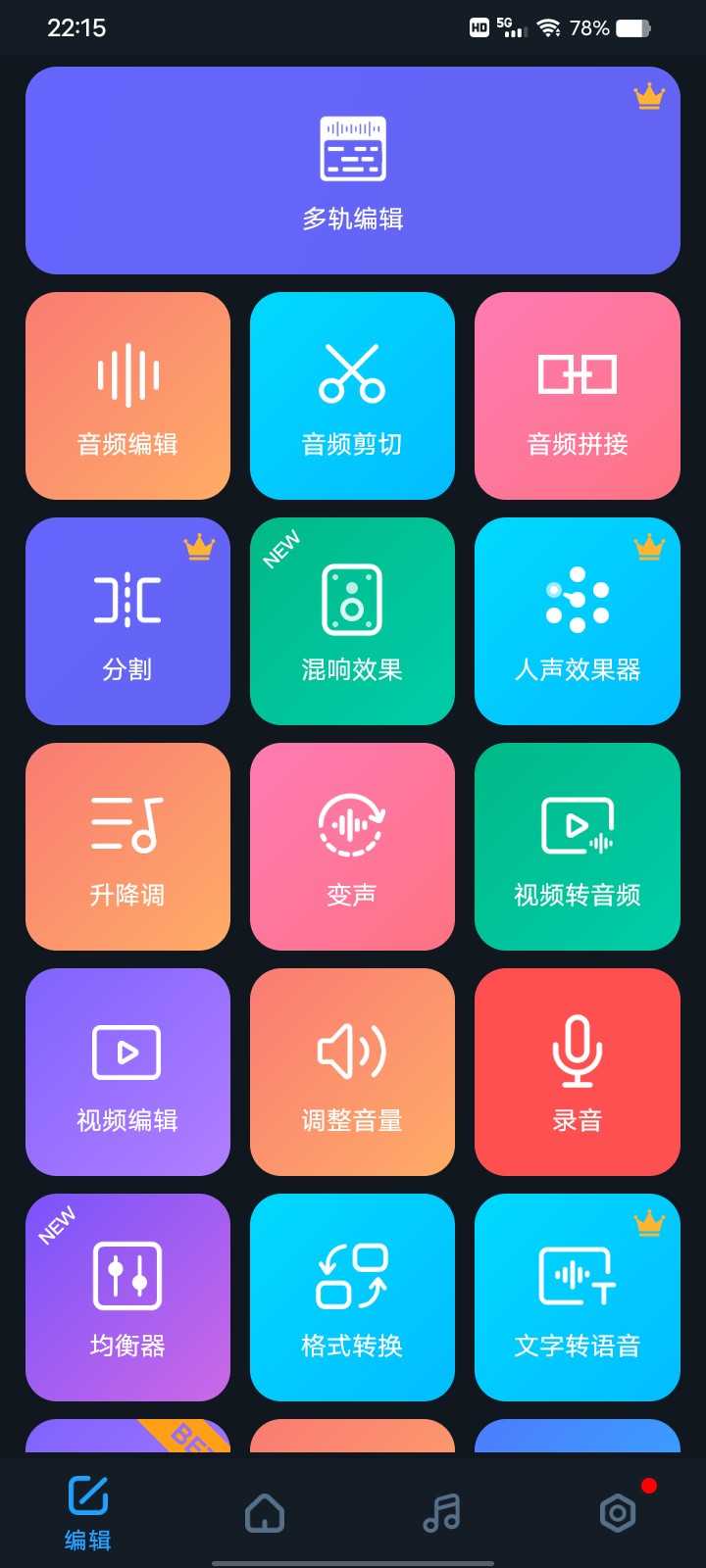Viewport: 706px width, 1568px height.
Task: Open the 均衡器 equalizer
Action: coord(127,1298)
